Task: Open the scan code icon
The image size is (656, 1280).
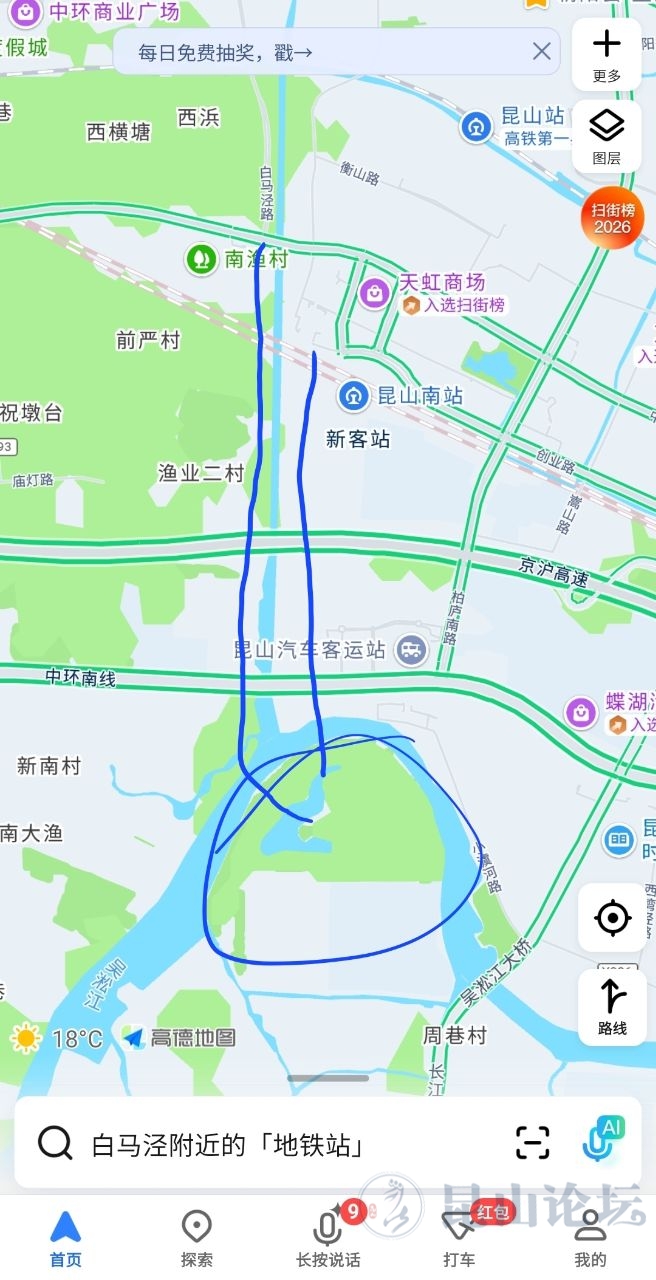Action: [533, 1142]
